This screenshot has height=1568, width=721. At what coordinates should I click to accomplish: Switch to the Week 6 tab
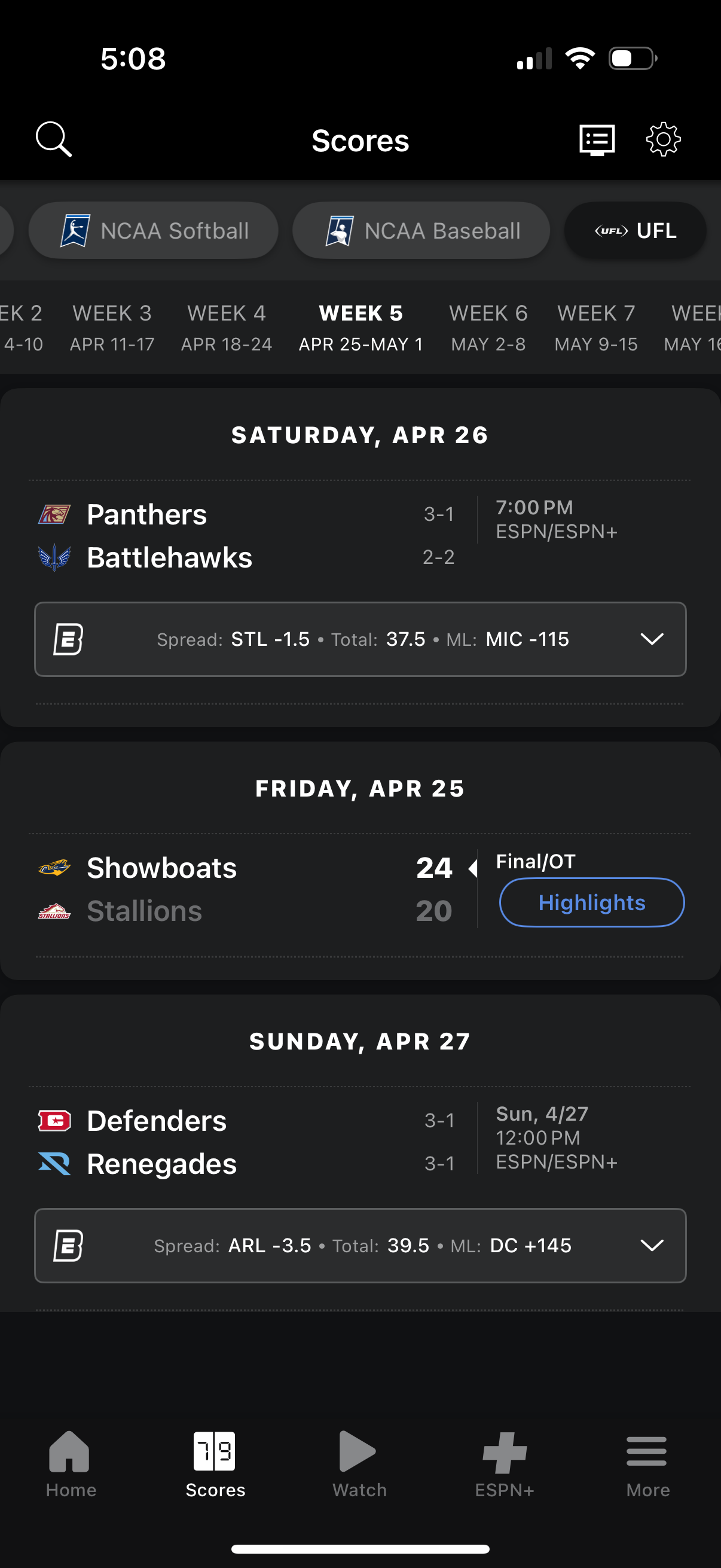click(488, 327)
